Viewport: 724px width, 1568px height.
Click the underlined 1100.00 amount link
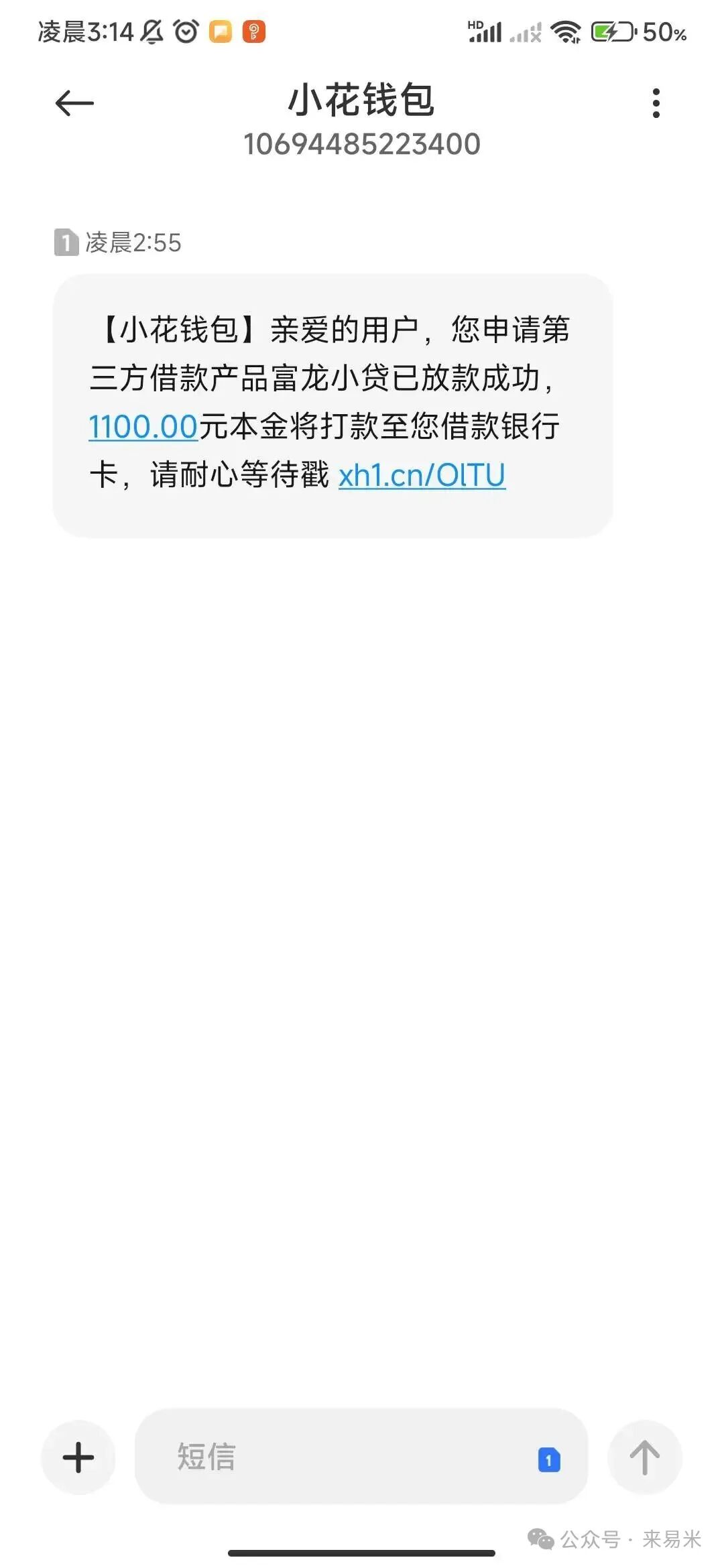coord(143,427)
